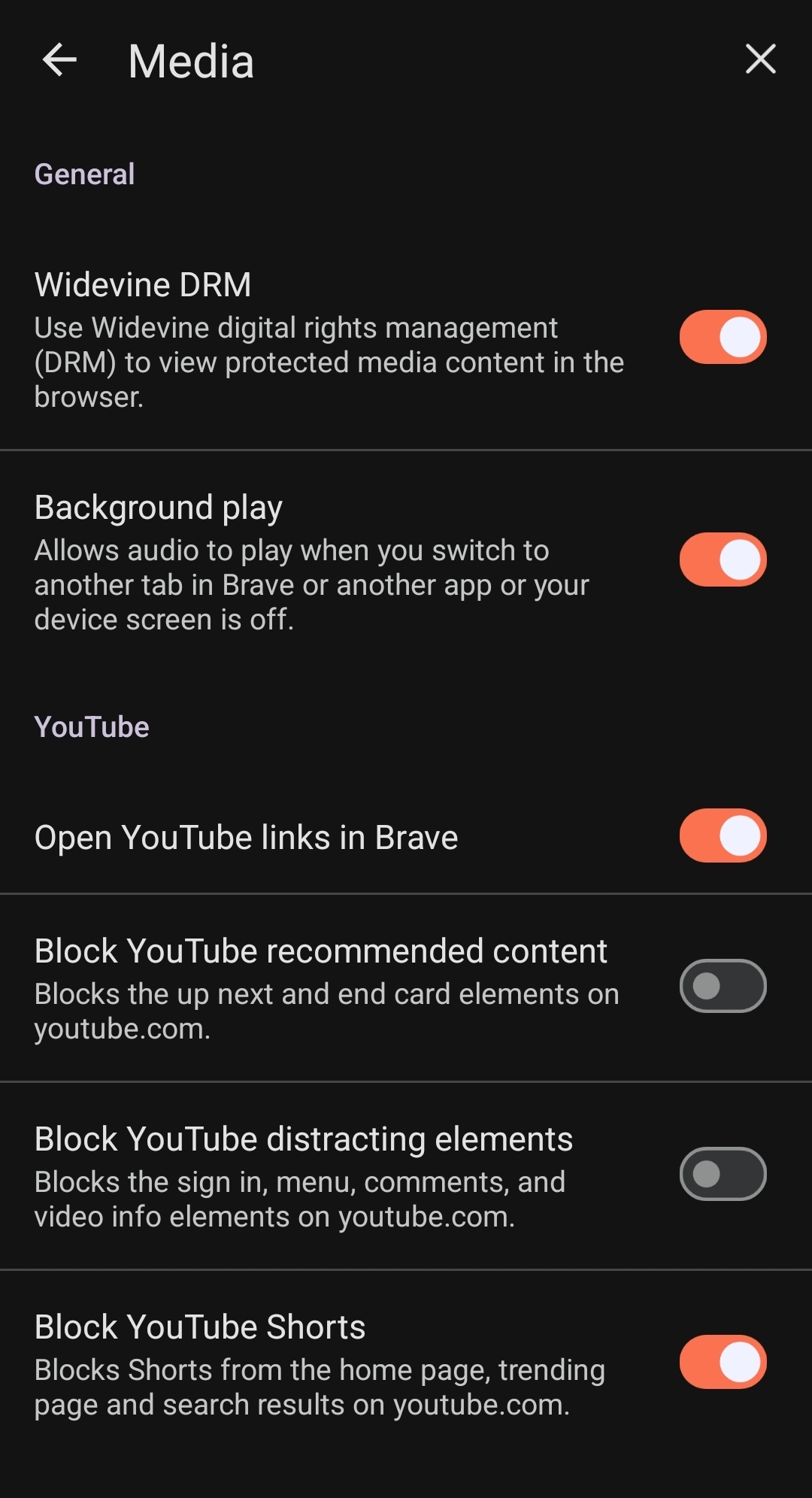Toggle Open YouTube links in Brave

pyautogui.click(x=723, y=835)
